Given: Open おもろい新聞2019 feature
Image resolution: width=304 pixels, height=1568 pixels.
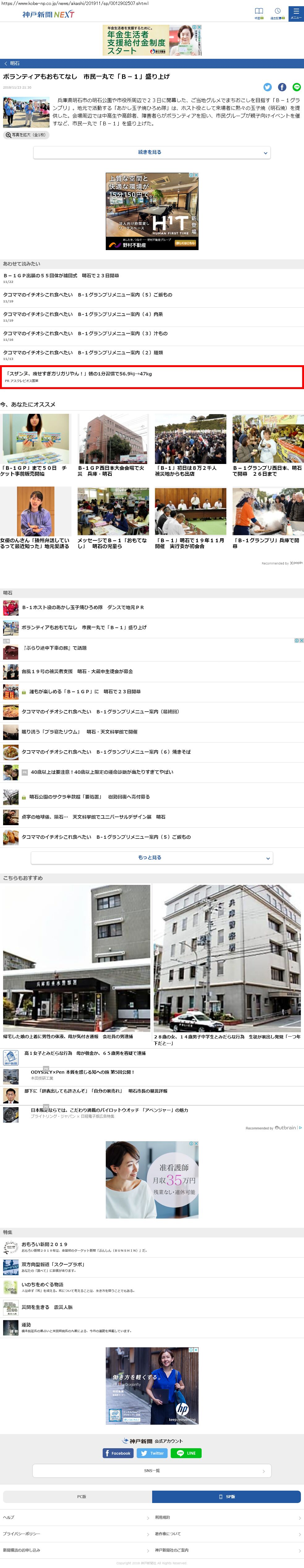Looking at the screenshot, I should point(45,1244).
